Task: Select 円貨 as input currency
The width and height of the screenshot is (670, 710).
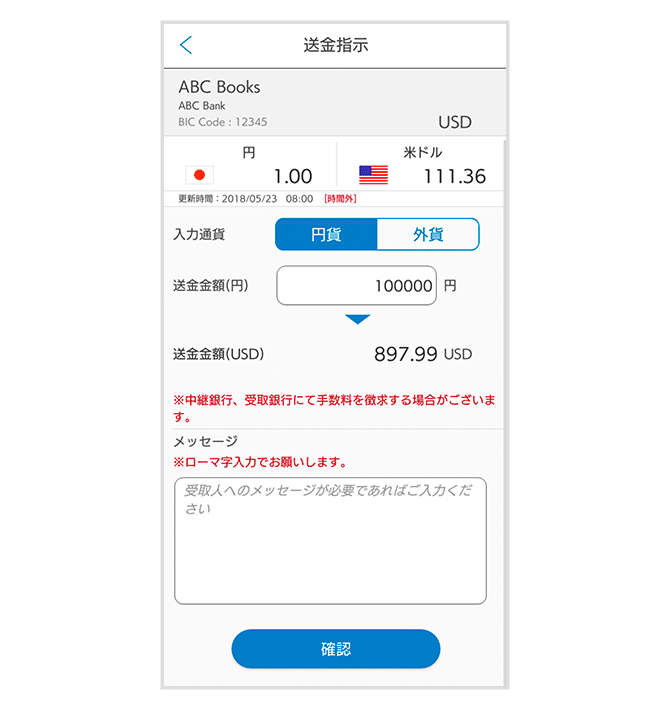Action: (326, 235)
